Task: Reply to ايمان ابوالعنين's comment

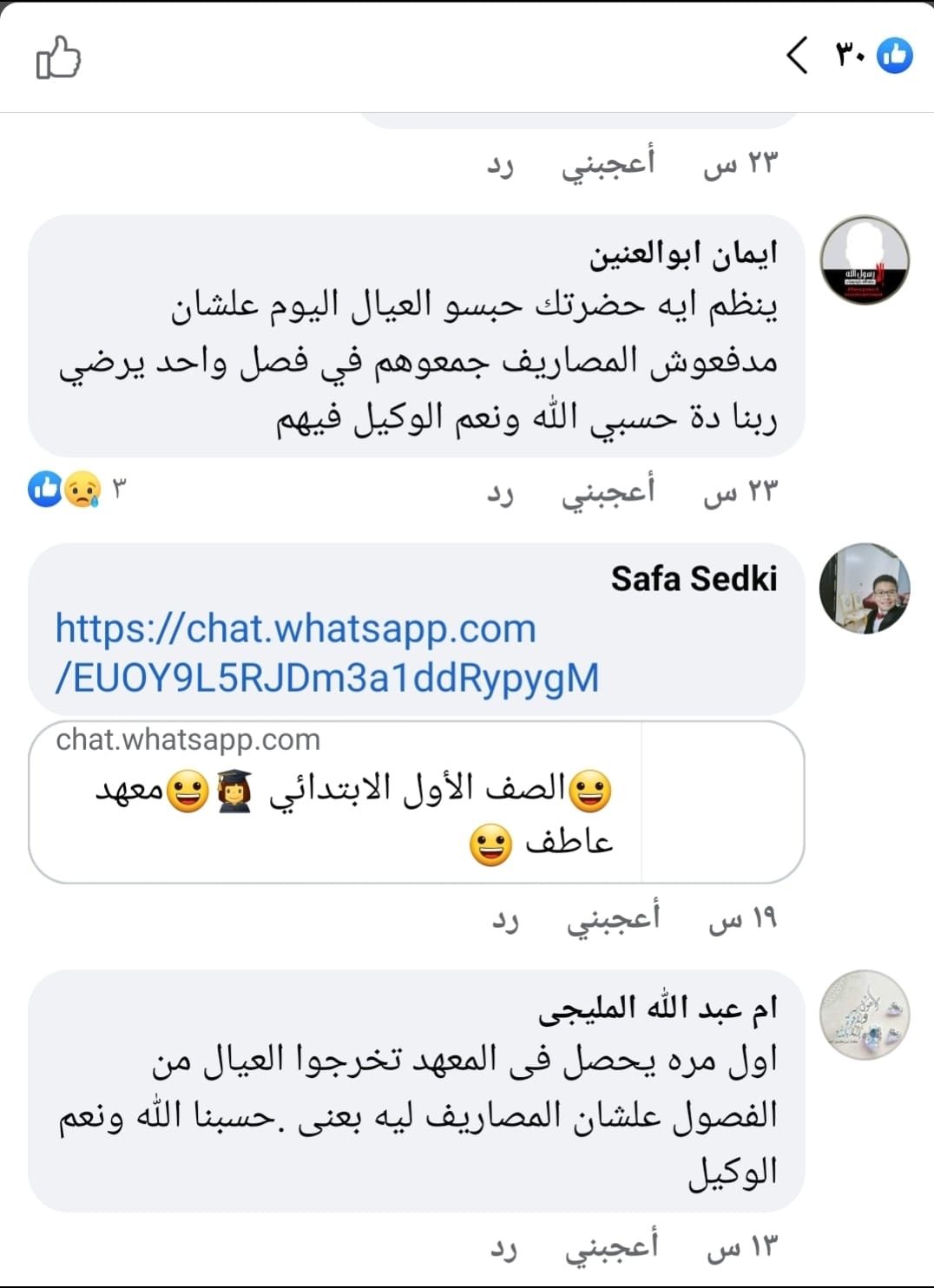Action: tap(500, 492)
